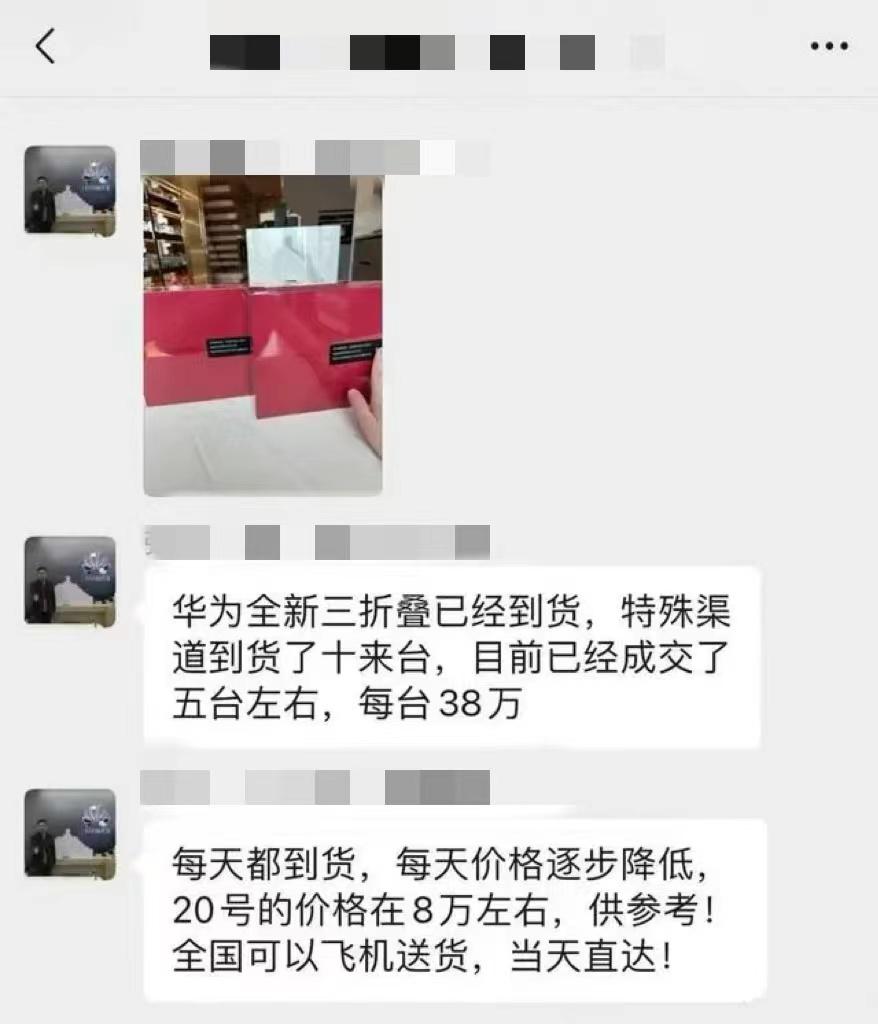878x1024 pixels.
Task: Open the red boxes photo message
Action: [x=263, y=336]
